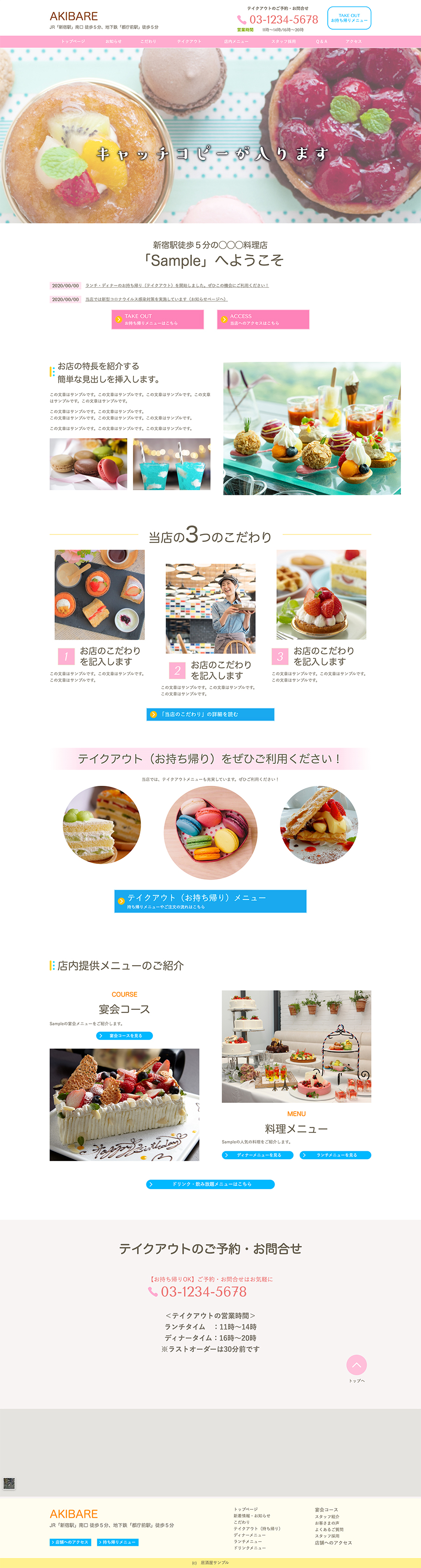Go to the こだわり navigation tab
This screenshot has height=1568, width=421.
click(x=149, y=42)
